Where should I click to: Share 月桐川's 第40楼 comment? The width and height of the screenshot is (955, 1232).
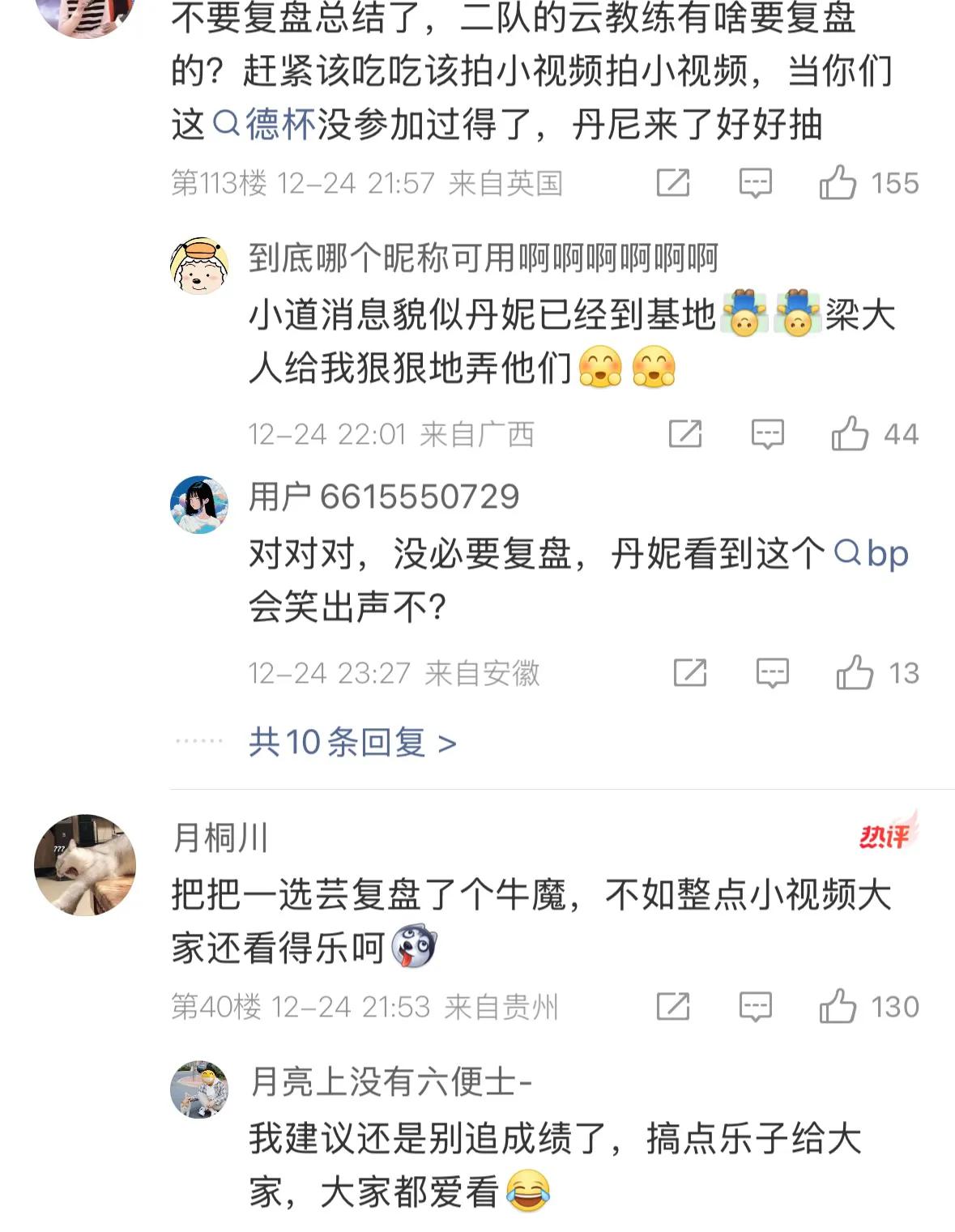(x=672, y=1007)
